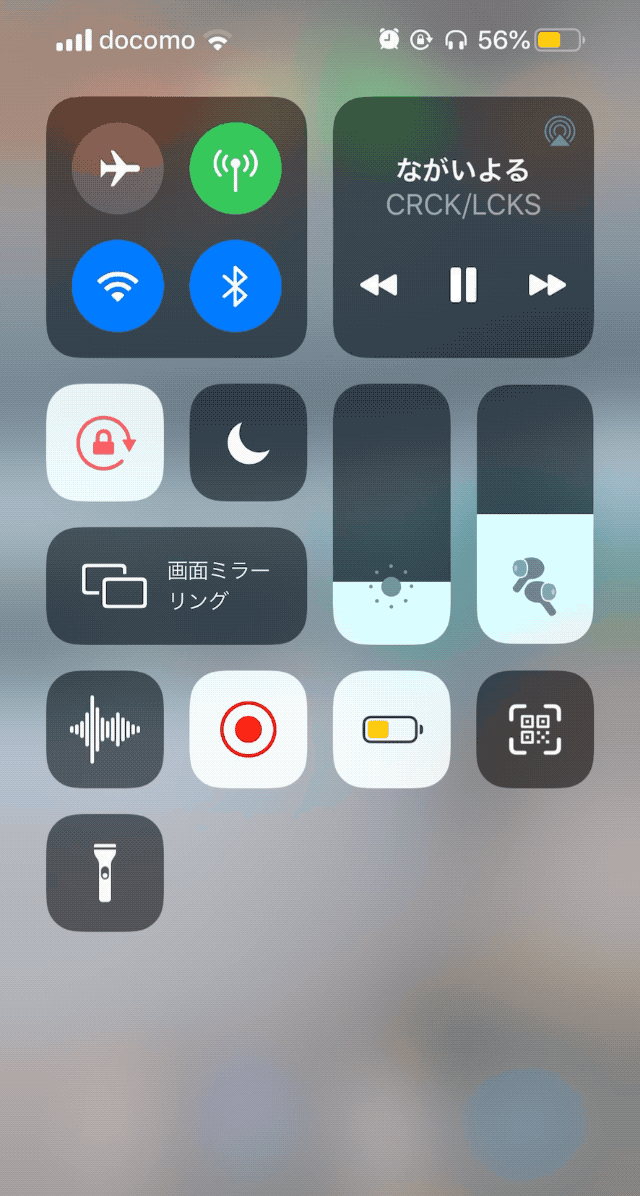This screenshot has height=1196, width=640.
Task: Stop the screen recording
Action: 248,729
